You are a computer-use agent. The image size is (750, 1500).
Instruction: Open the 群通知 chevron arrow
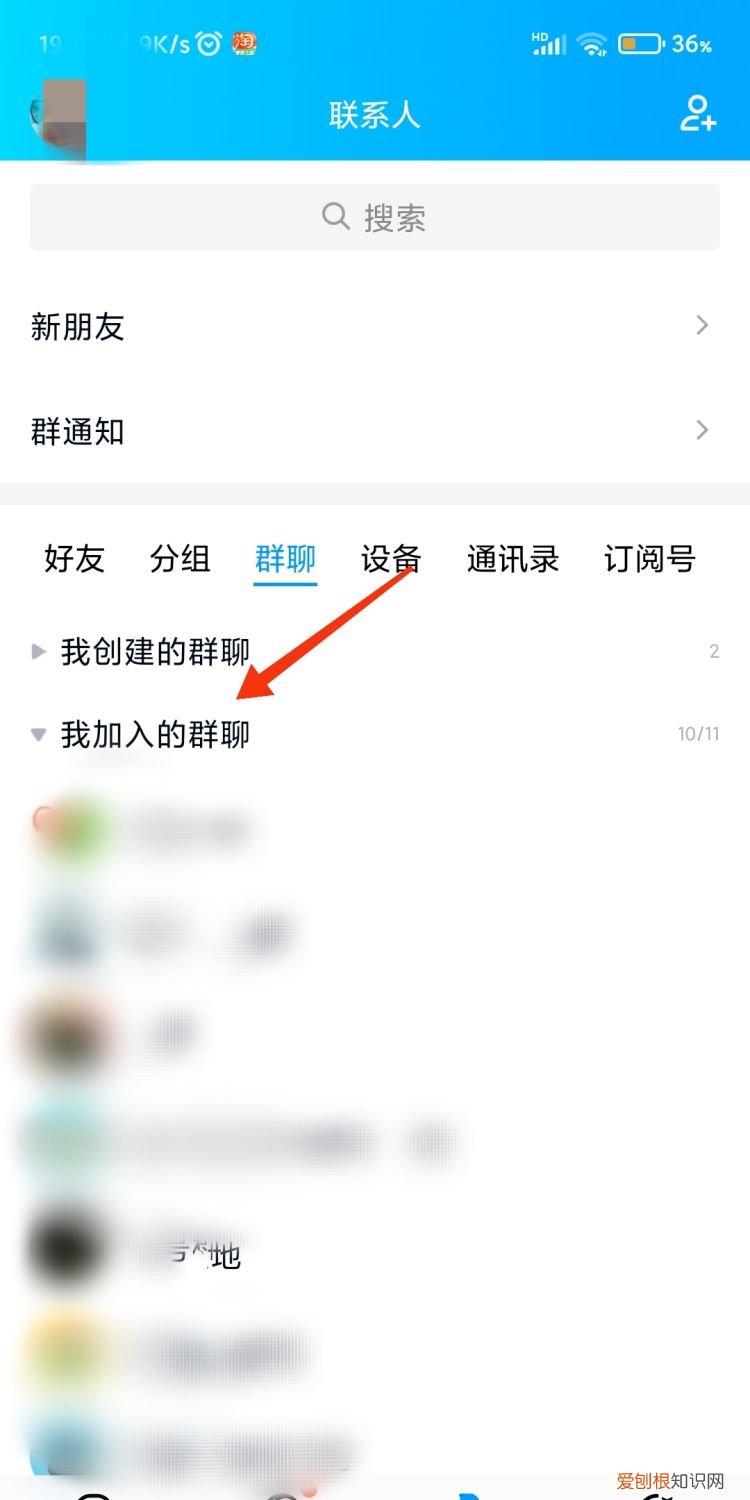(x=701, y=430)
